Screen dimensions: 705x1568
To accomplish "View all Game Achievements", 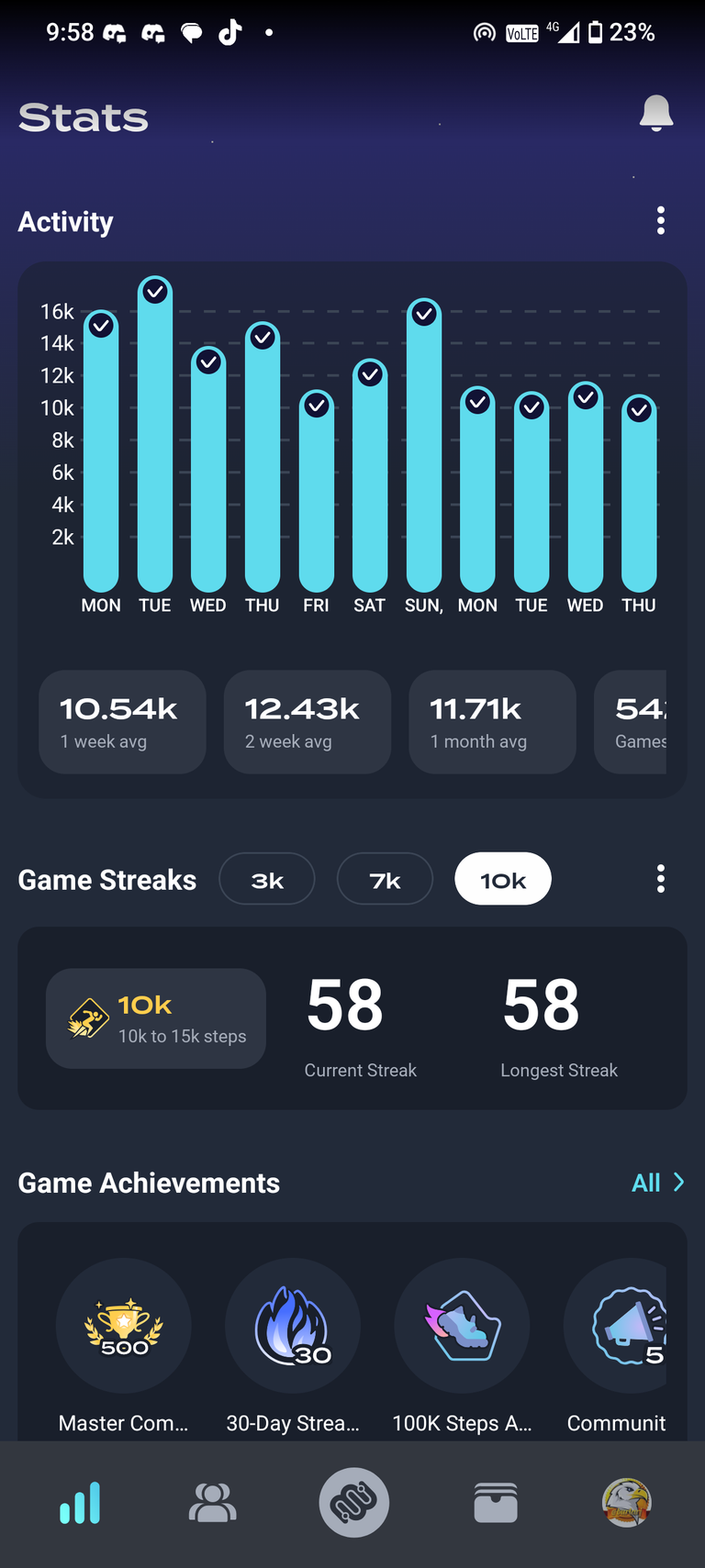I will [x=658, y=1182].
